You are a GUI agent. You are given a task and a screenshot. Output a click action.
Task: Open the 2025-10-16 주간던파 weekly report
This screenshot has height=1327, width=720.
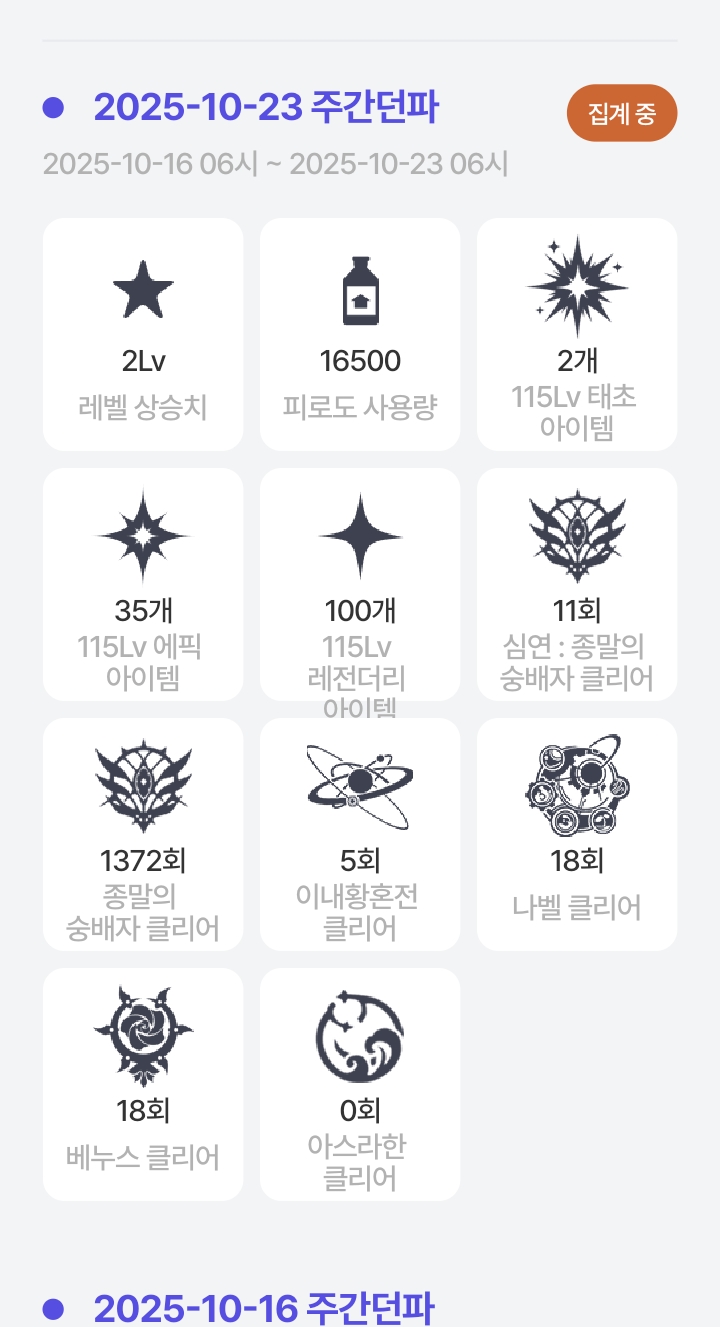(264, 1307)
